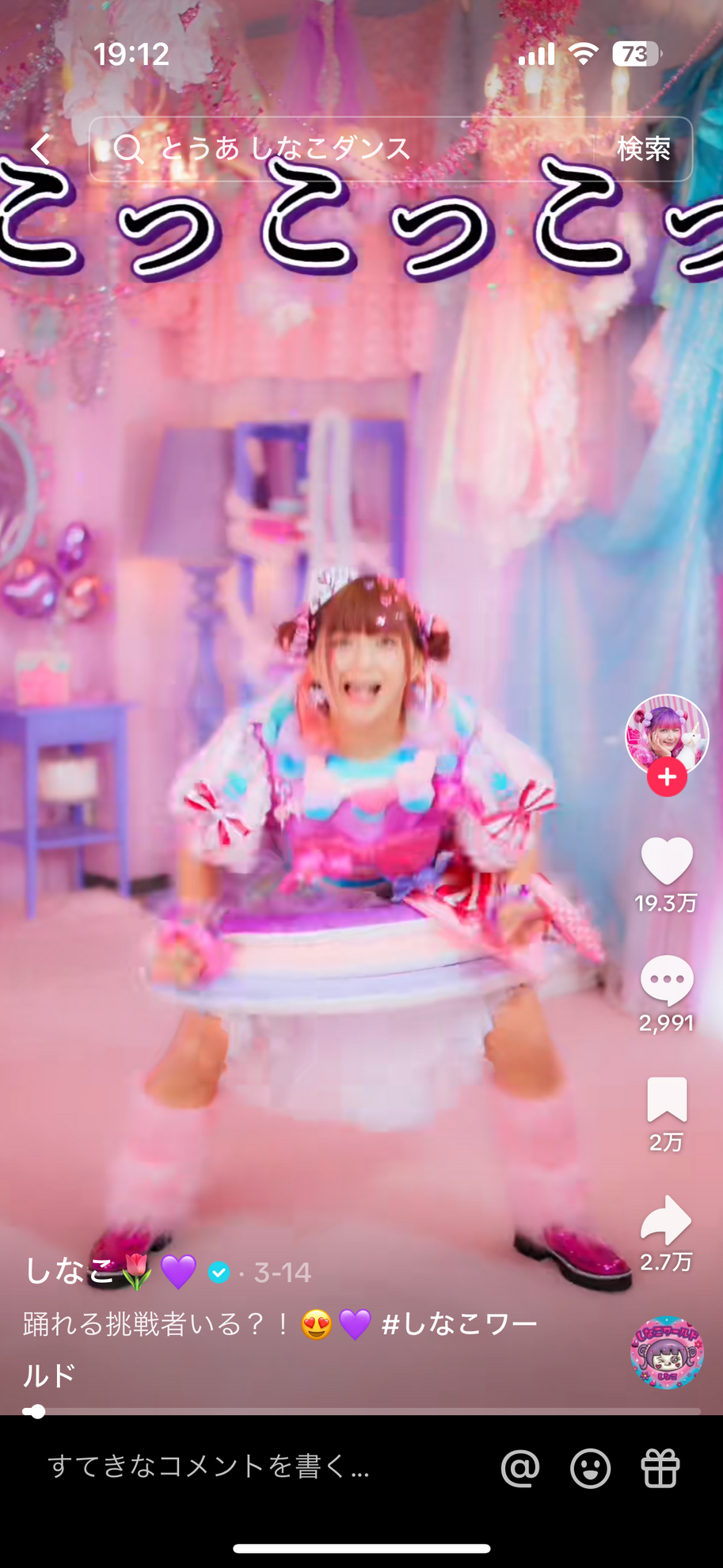Open the spinning sound disc
723x1568 pixels.
point(667,1353)
